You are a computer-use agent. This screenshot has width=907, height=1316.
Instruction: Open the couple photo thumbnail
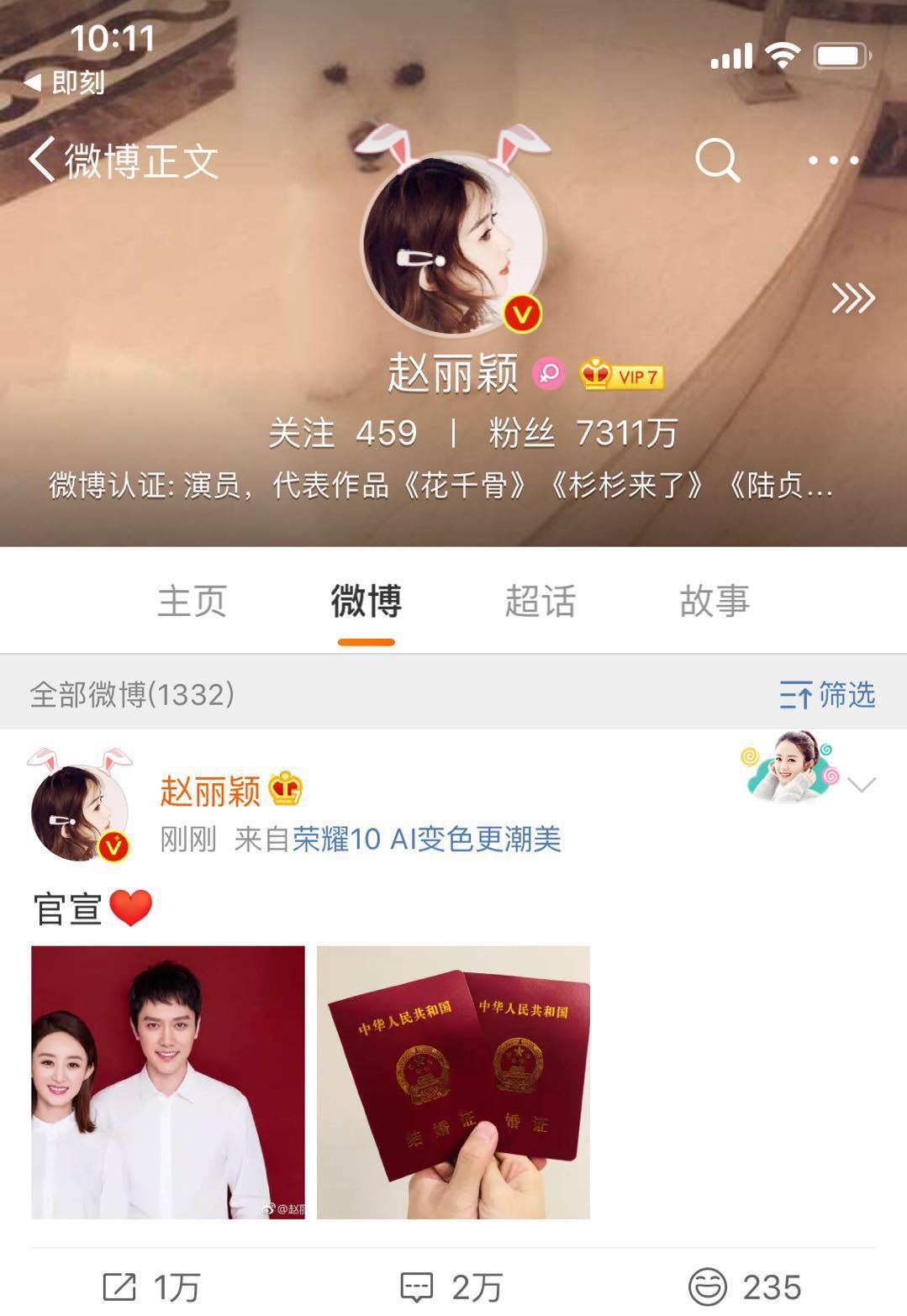[168, 1082]
